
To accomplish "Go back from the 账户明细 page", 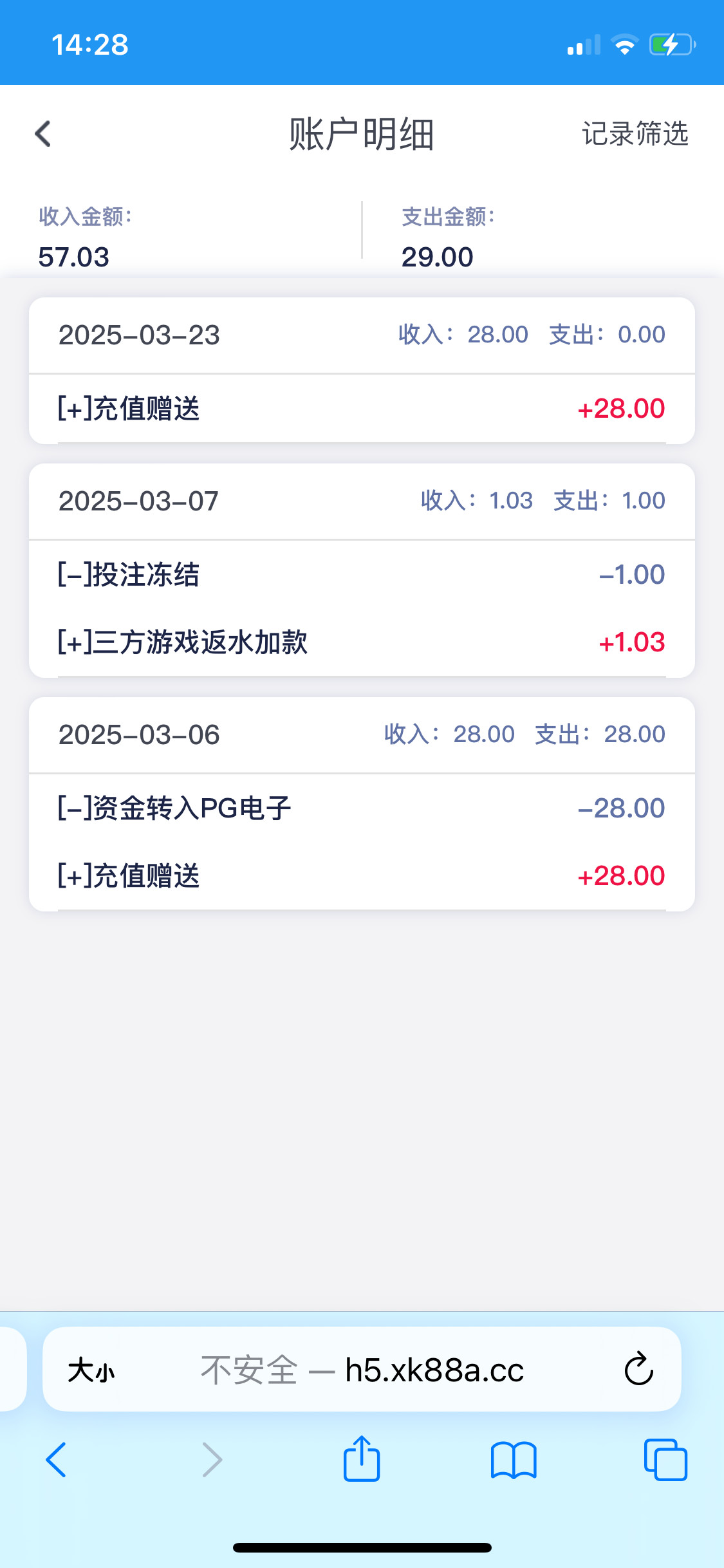I will tap(42, 134).
